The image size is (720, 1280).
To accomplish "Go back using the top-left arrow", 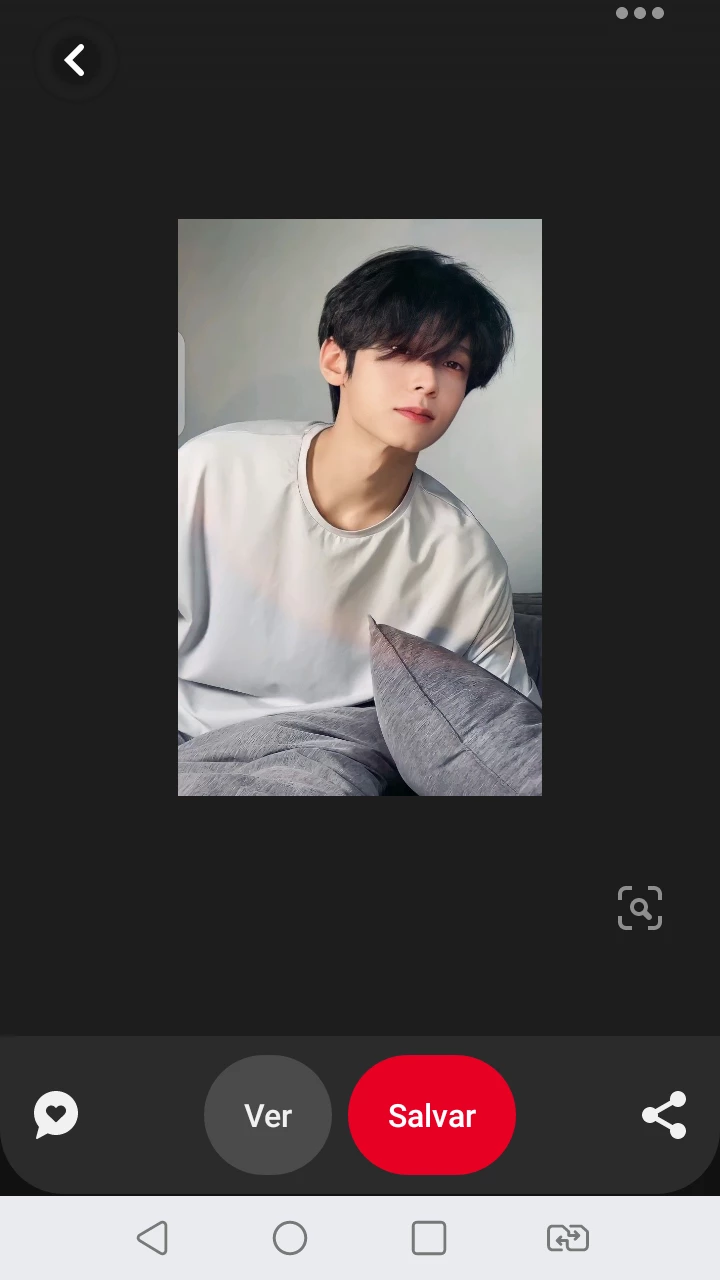I will coord(75,60).
